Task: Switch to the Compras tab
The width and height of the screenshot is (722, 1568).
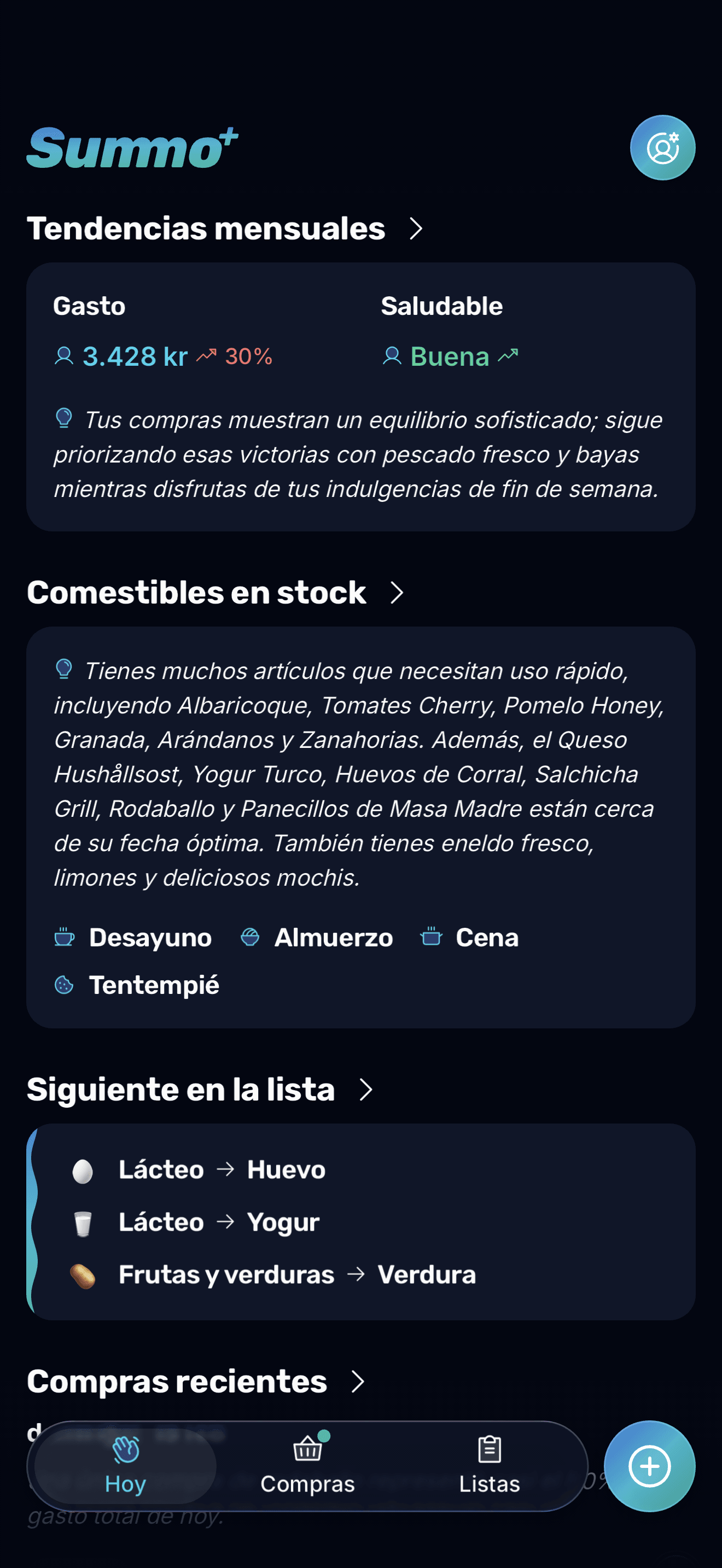Action: point(307,1467)
